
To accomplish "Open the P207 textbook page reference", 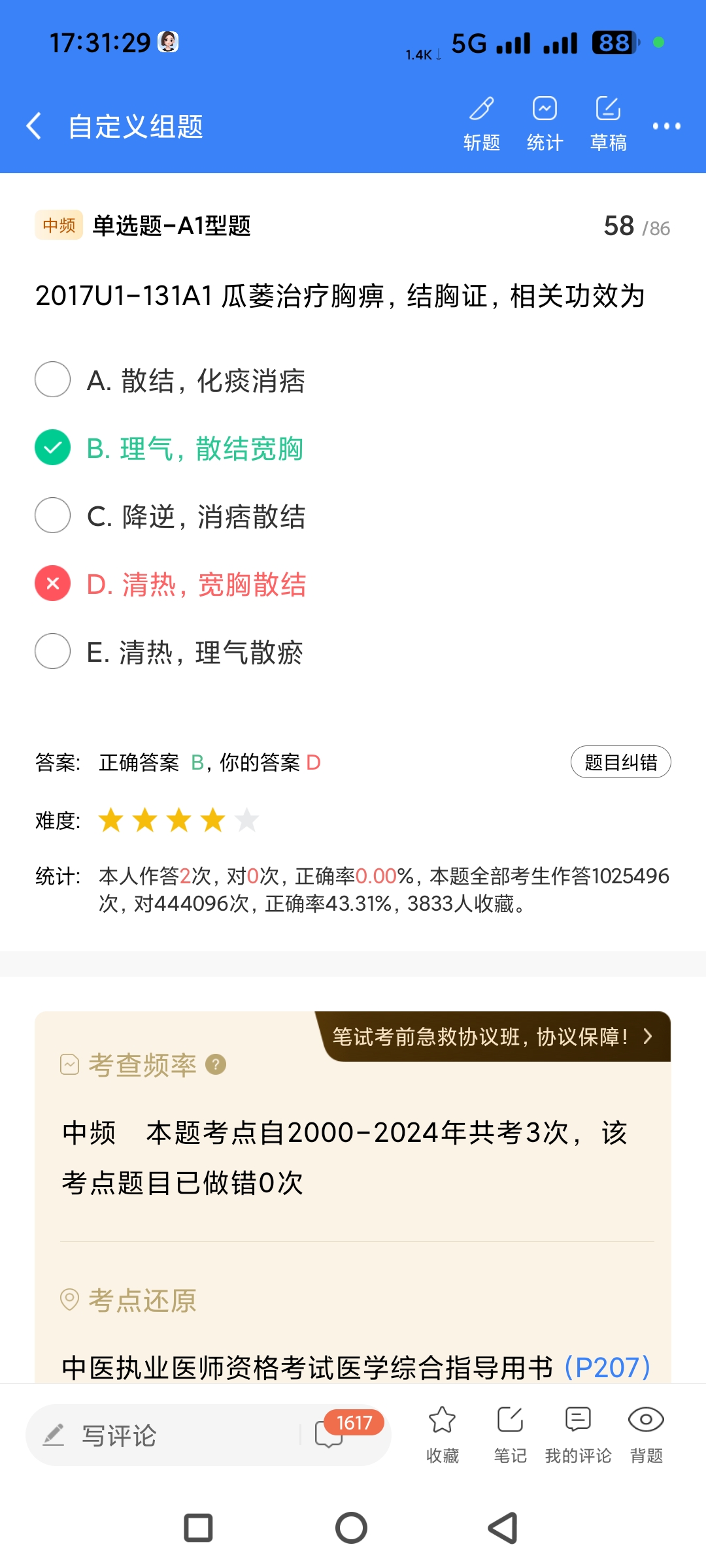I will (607, 1367).
